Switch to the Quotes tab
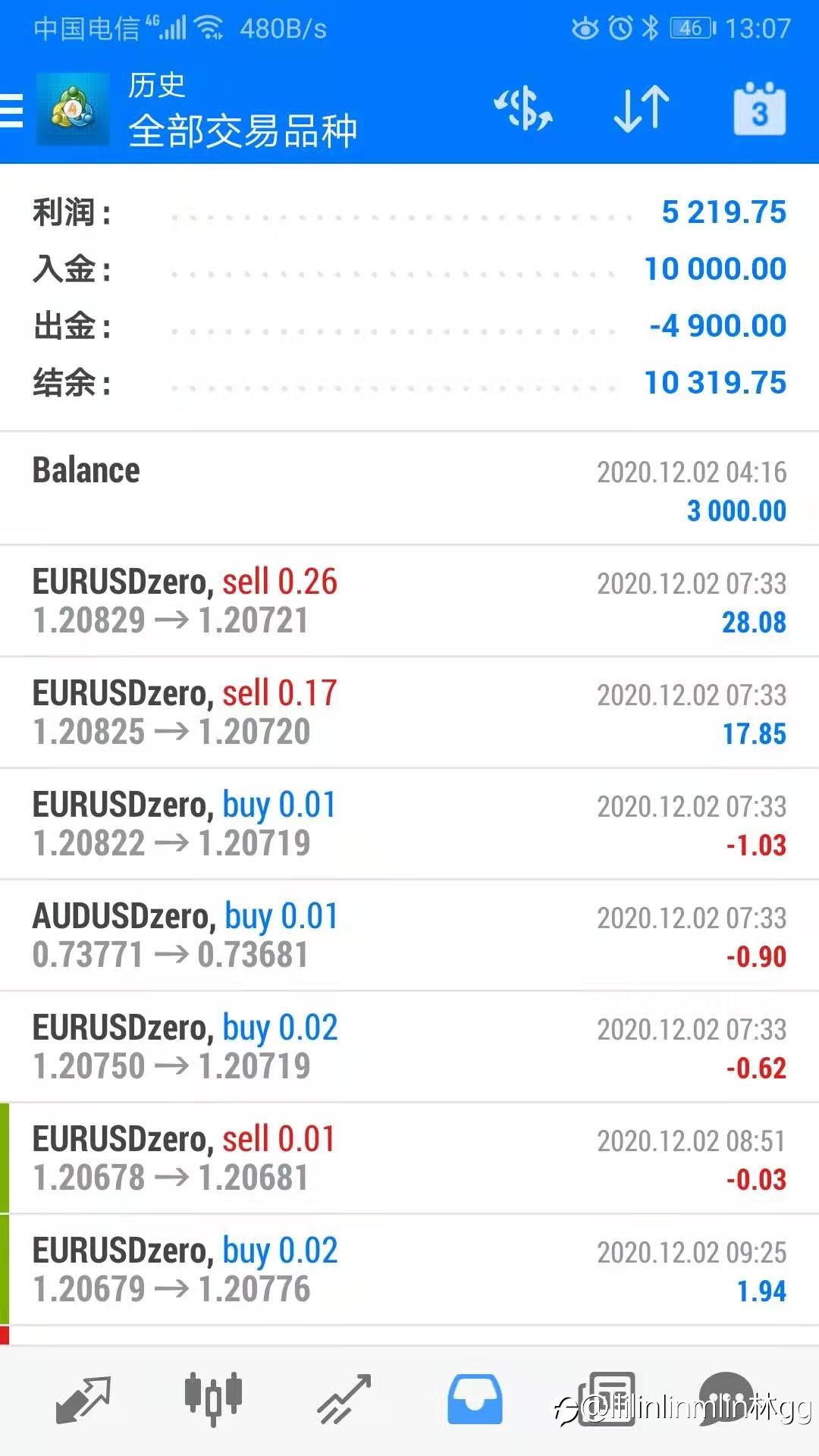 click(83, 1399)
